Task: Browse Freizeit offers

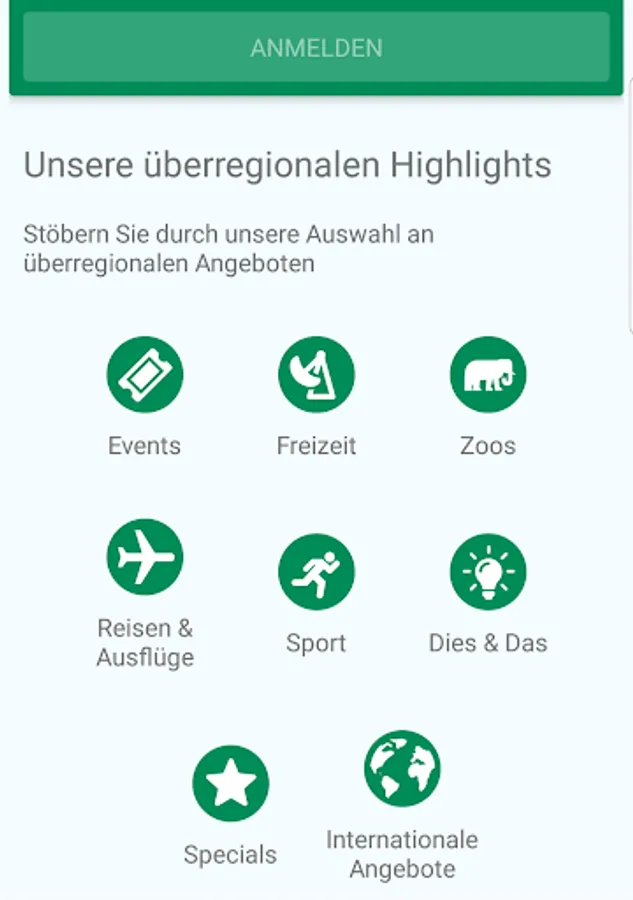Action: (316, 375)
